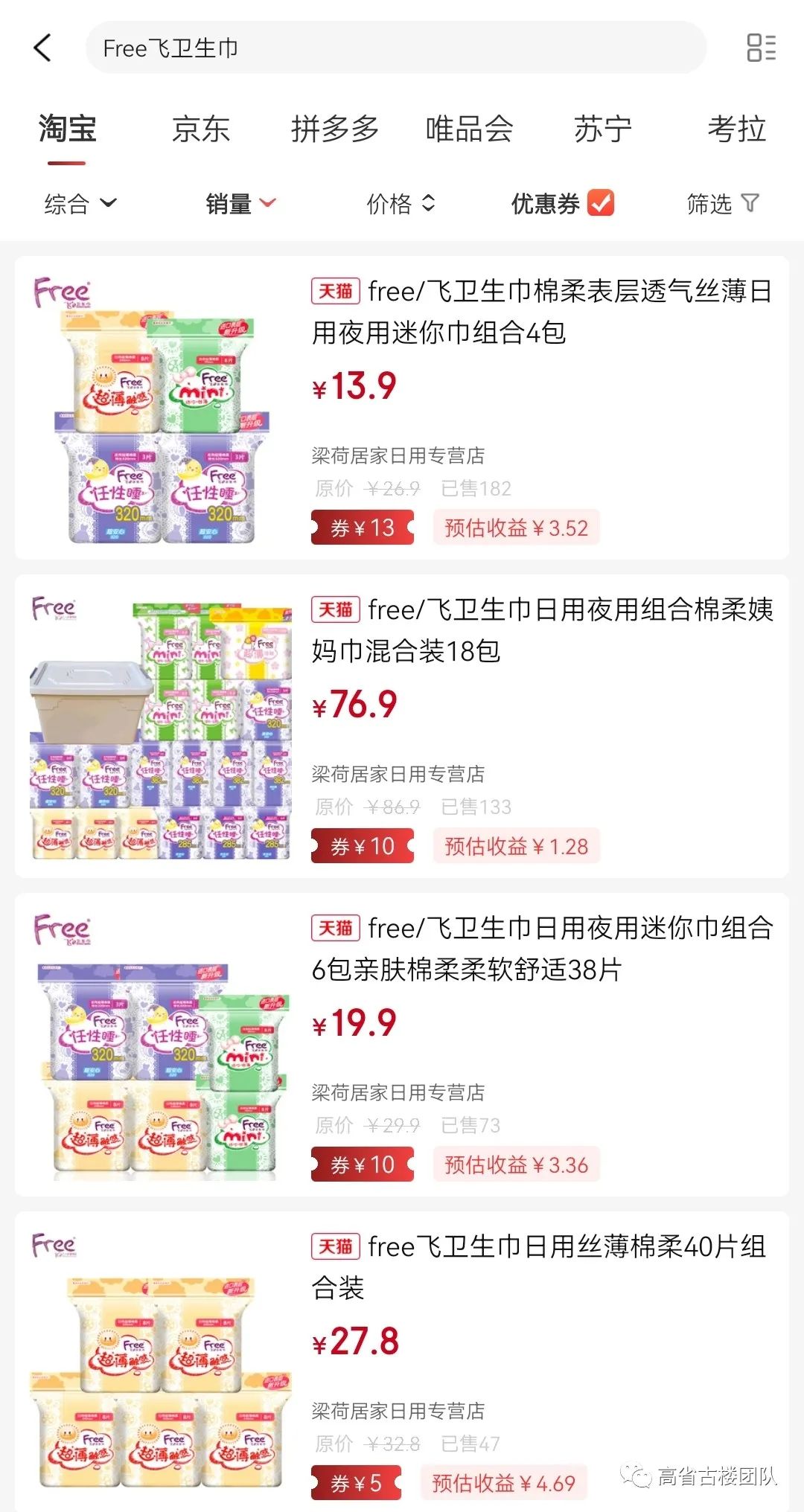Switch to the 京东 tab
The height and width of the screenshot is (1512, 804).
200,129
